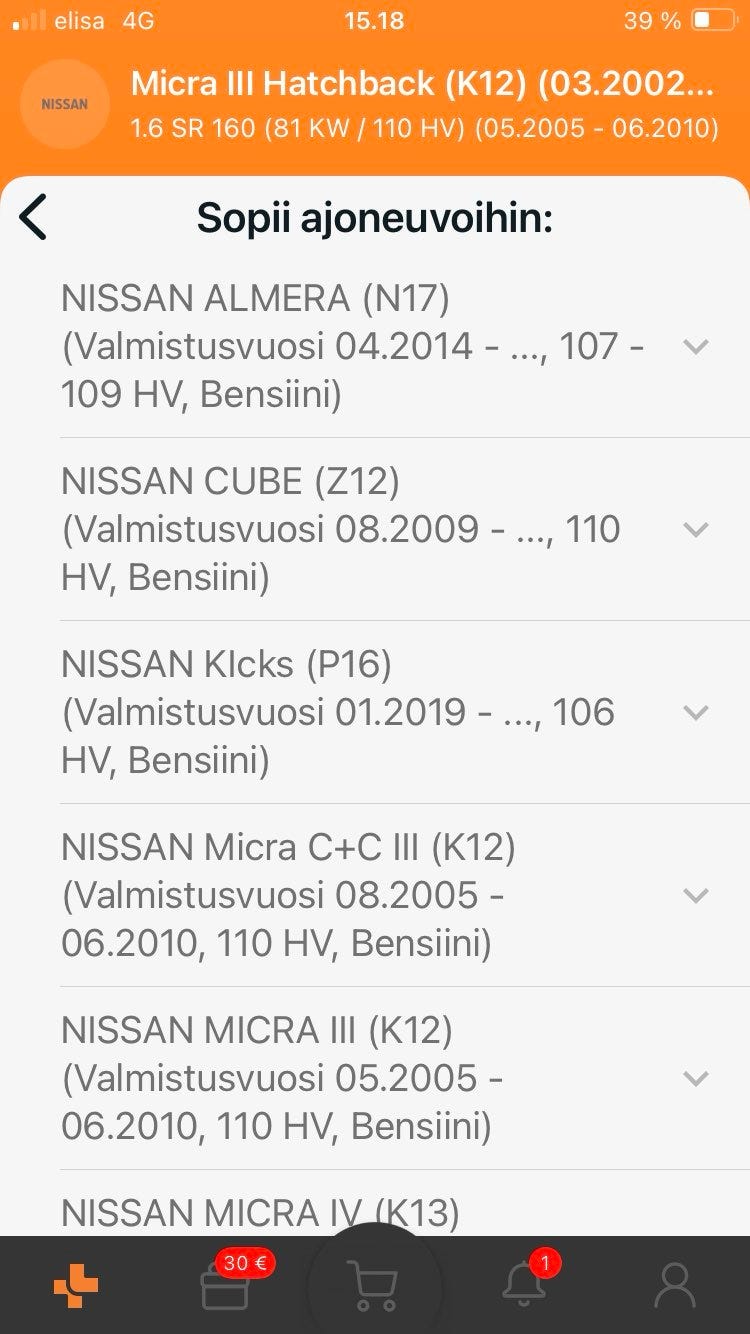The width and height of the screenshot is (750, 1334).
Task: Open the profile tab
Action: coord(674,1286)
